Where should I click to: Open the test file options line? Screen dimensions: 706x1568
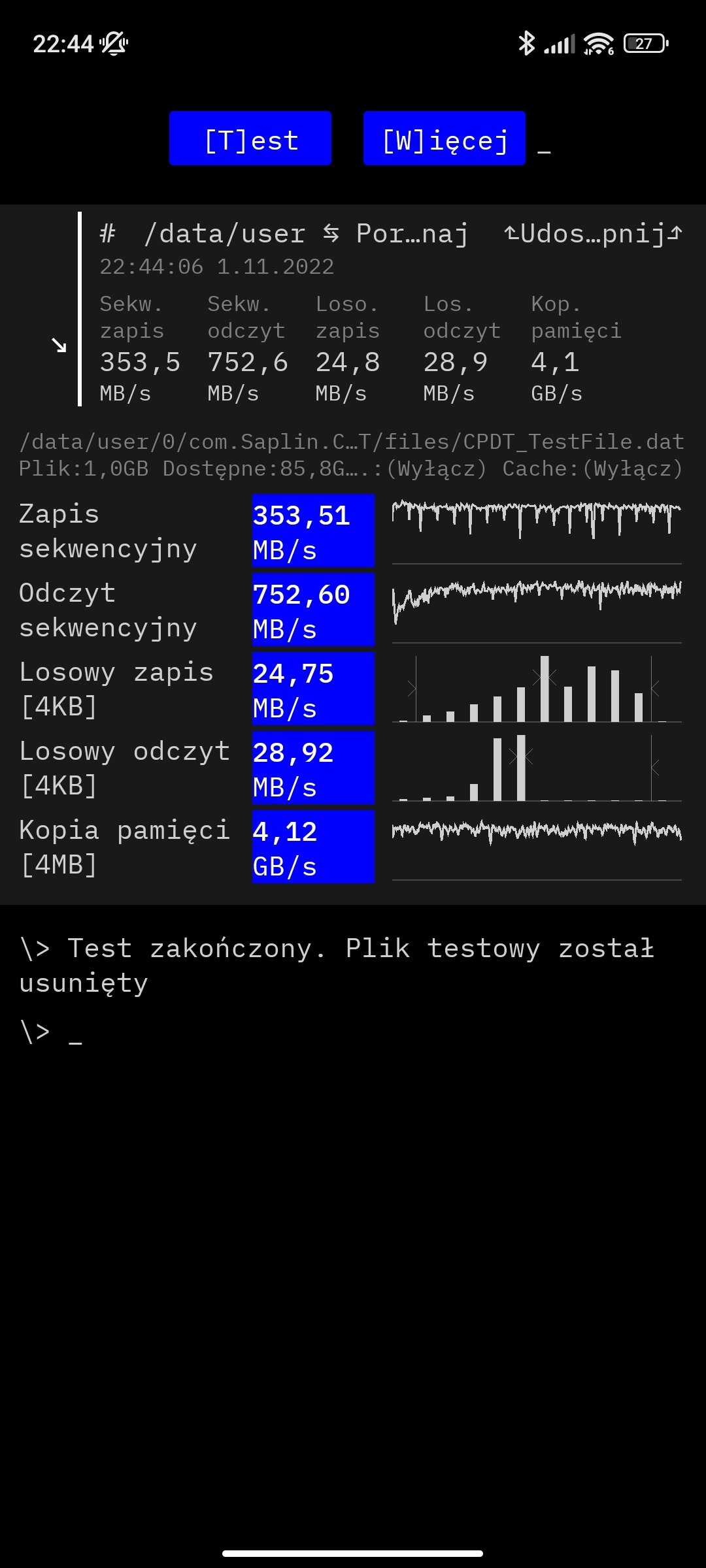(351, 468)
